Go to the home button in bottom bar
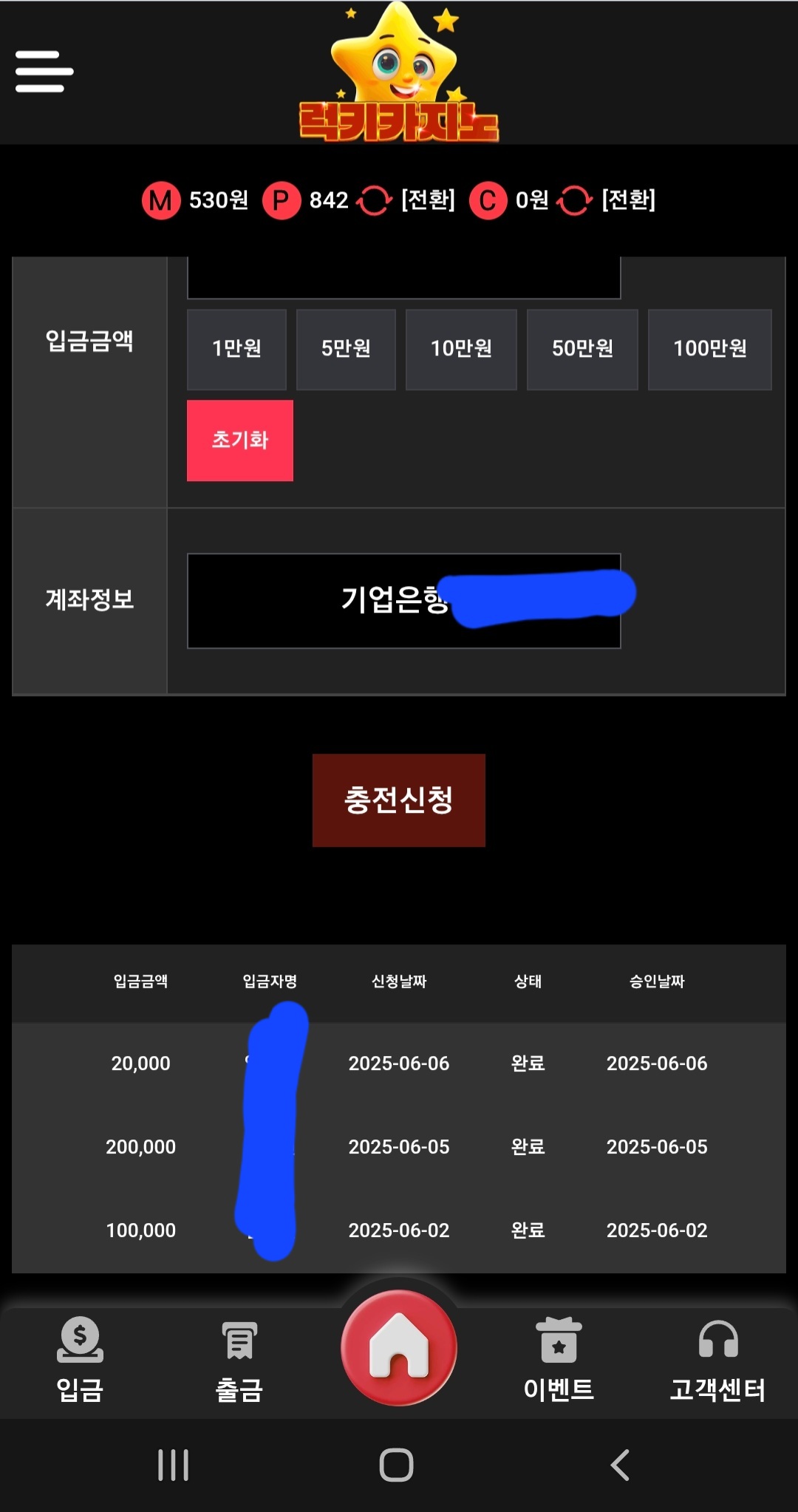This screenshot has width=798, height=1512. (x=399, y=1347)
